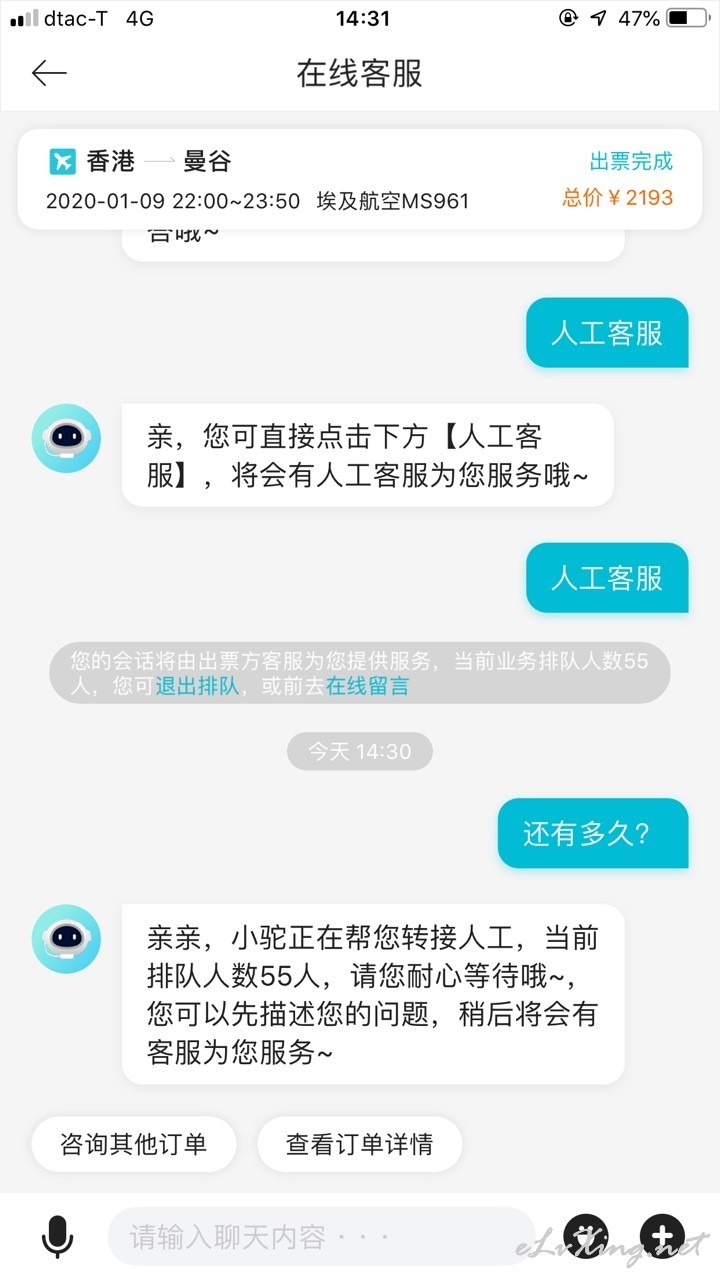Tap the round icon left of the plus button
The width and height of the screenshot is (720, 1280).
586,1237
